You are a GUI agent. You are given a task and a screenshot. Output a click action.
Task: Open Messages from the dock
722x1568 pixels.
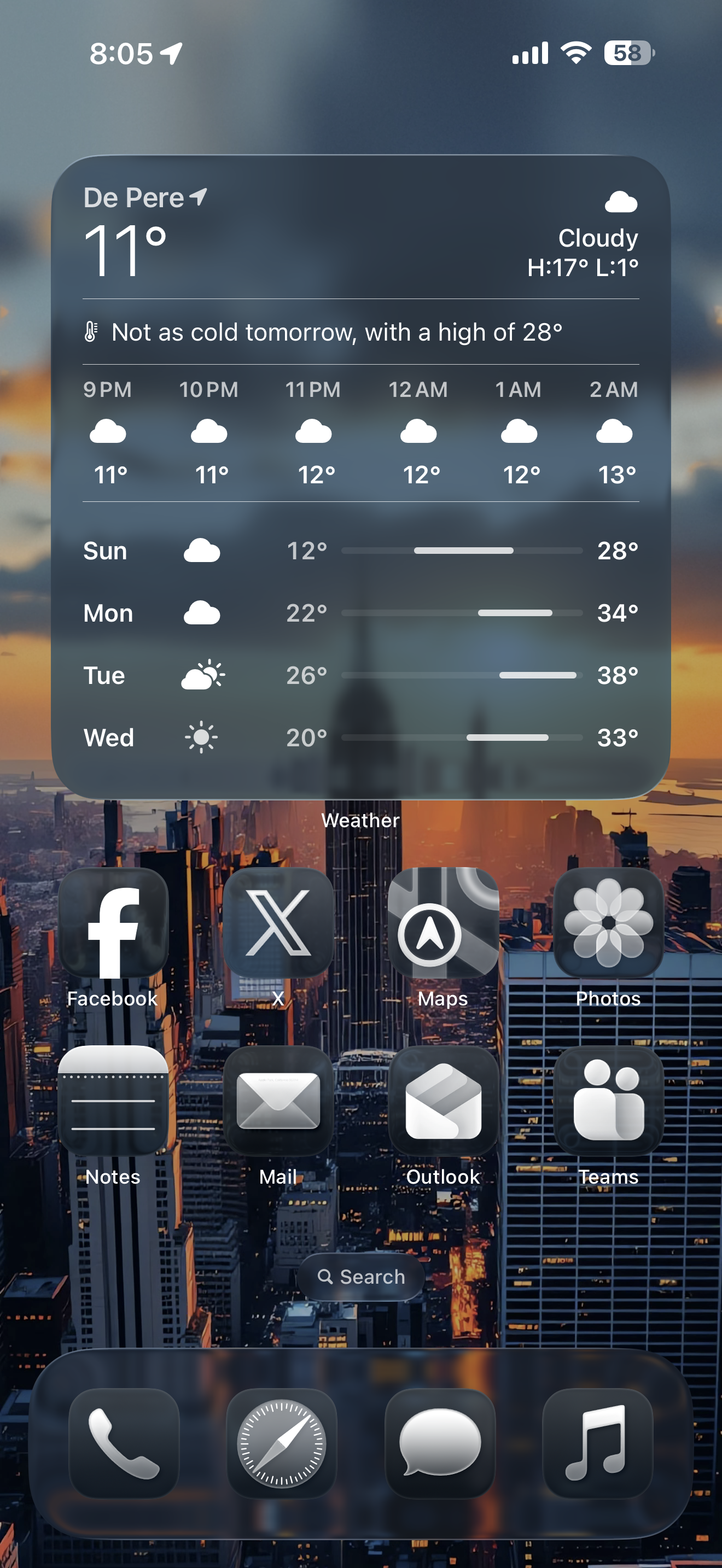(440, 1443)
